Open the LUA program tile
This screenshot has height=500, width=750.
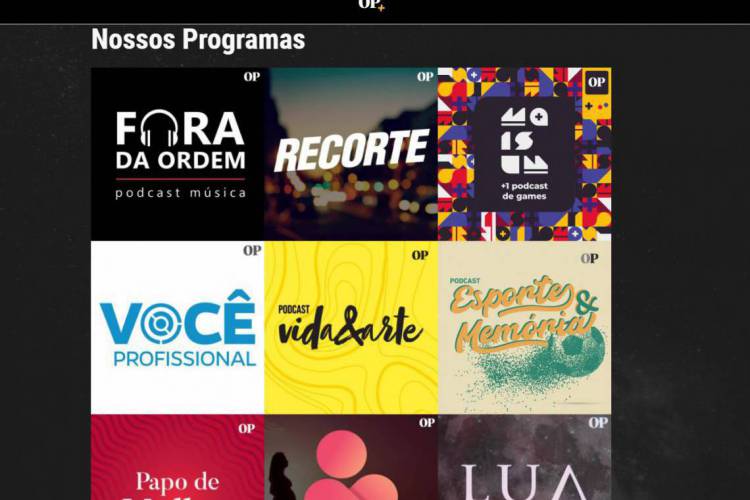point(524,458)
